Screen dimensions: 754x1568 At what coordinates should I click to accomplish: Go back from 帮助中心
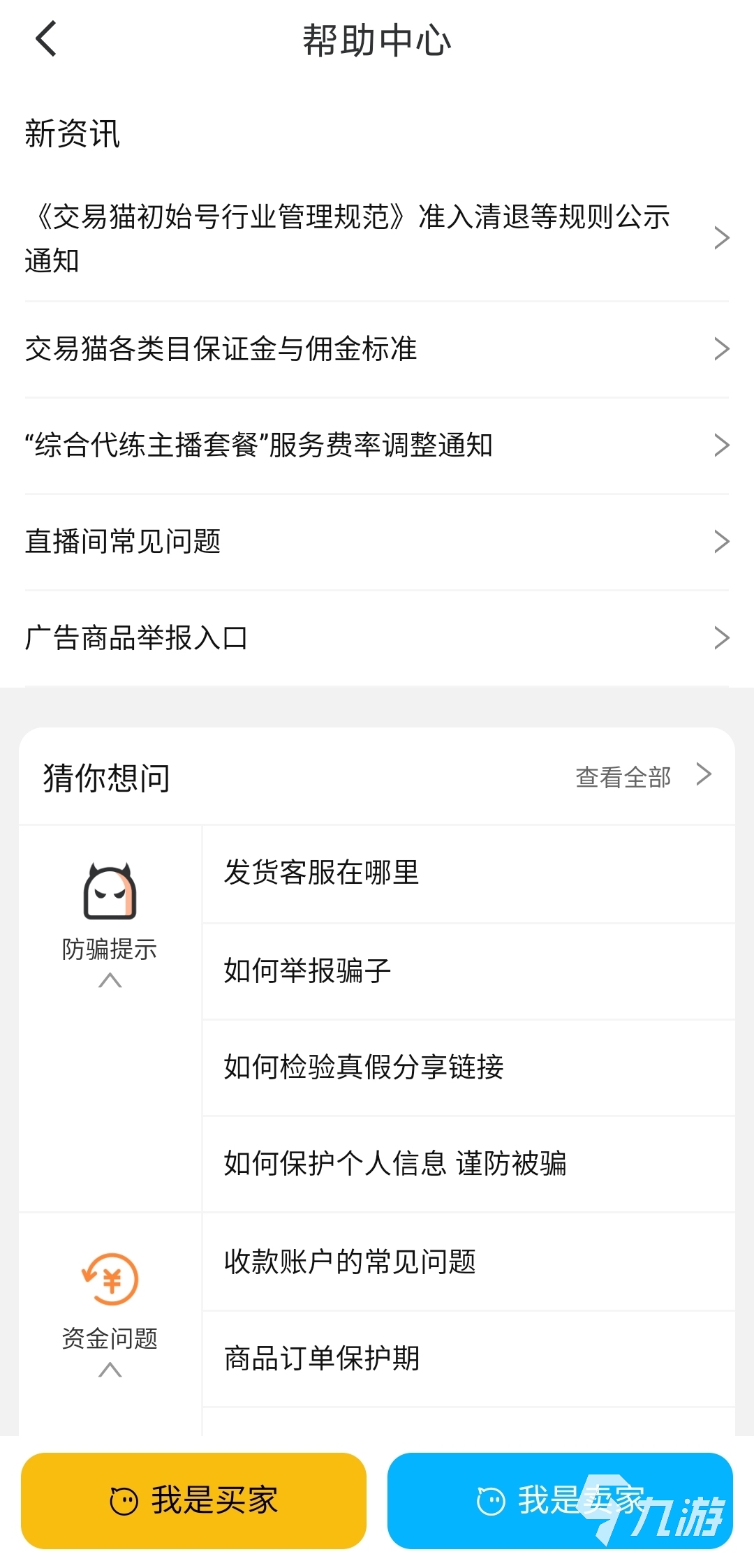coord(46,39)
